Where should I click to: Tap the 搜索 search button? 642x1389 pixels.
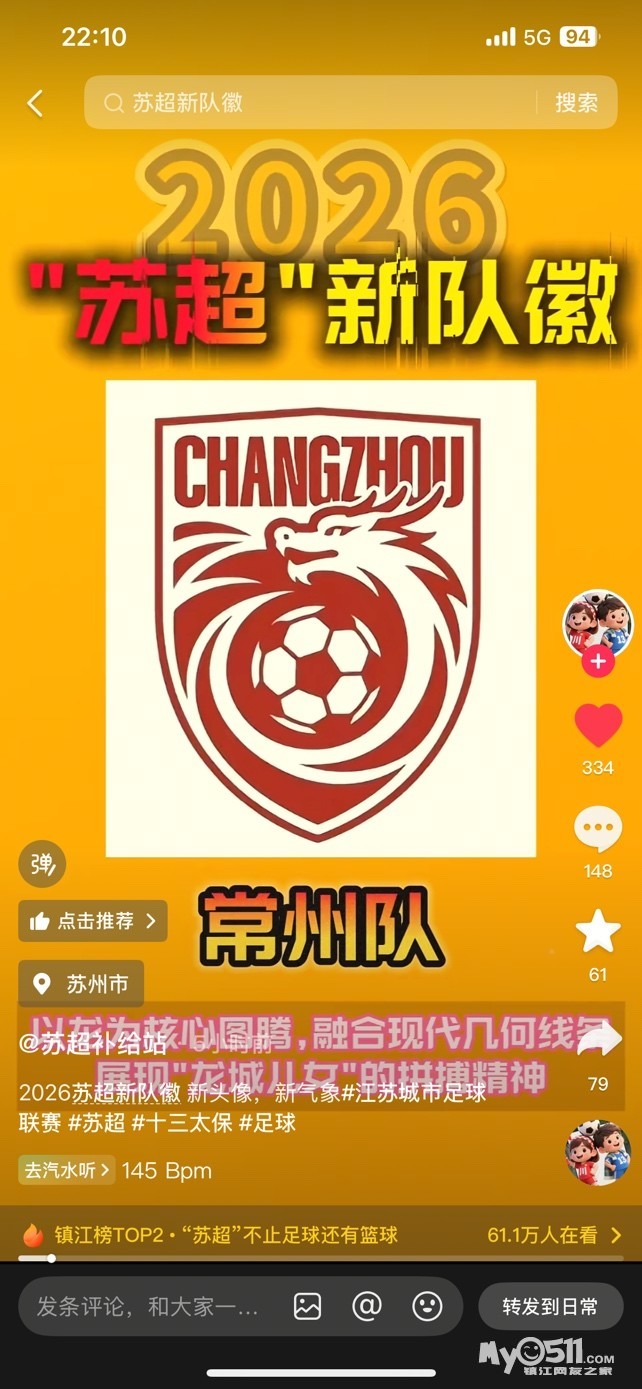[x=576, y=103]
